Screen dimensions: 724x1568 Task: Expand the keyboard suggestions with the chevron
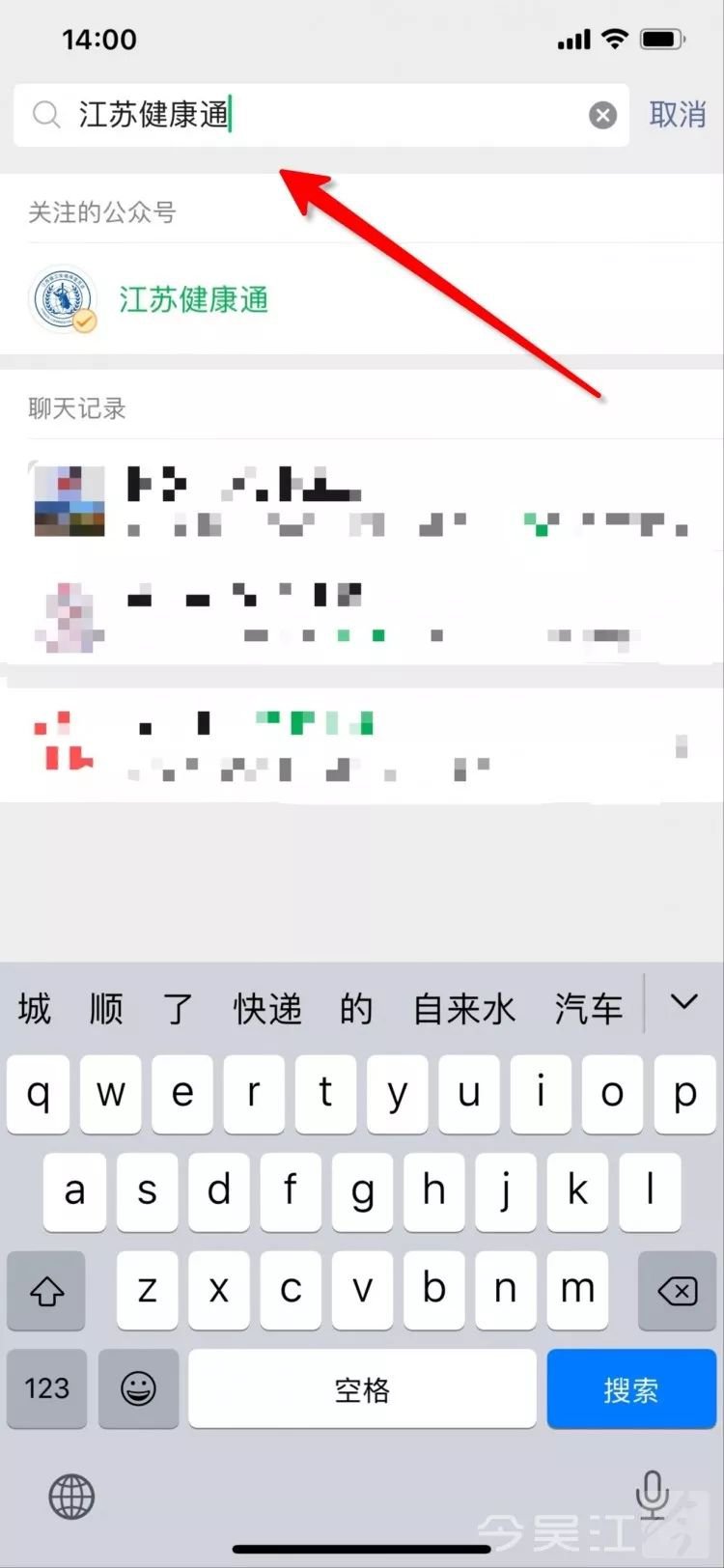[x=683, y=1003]
